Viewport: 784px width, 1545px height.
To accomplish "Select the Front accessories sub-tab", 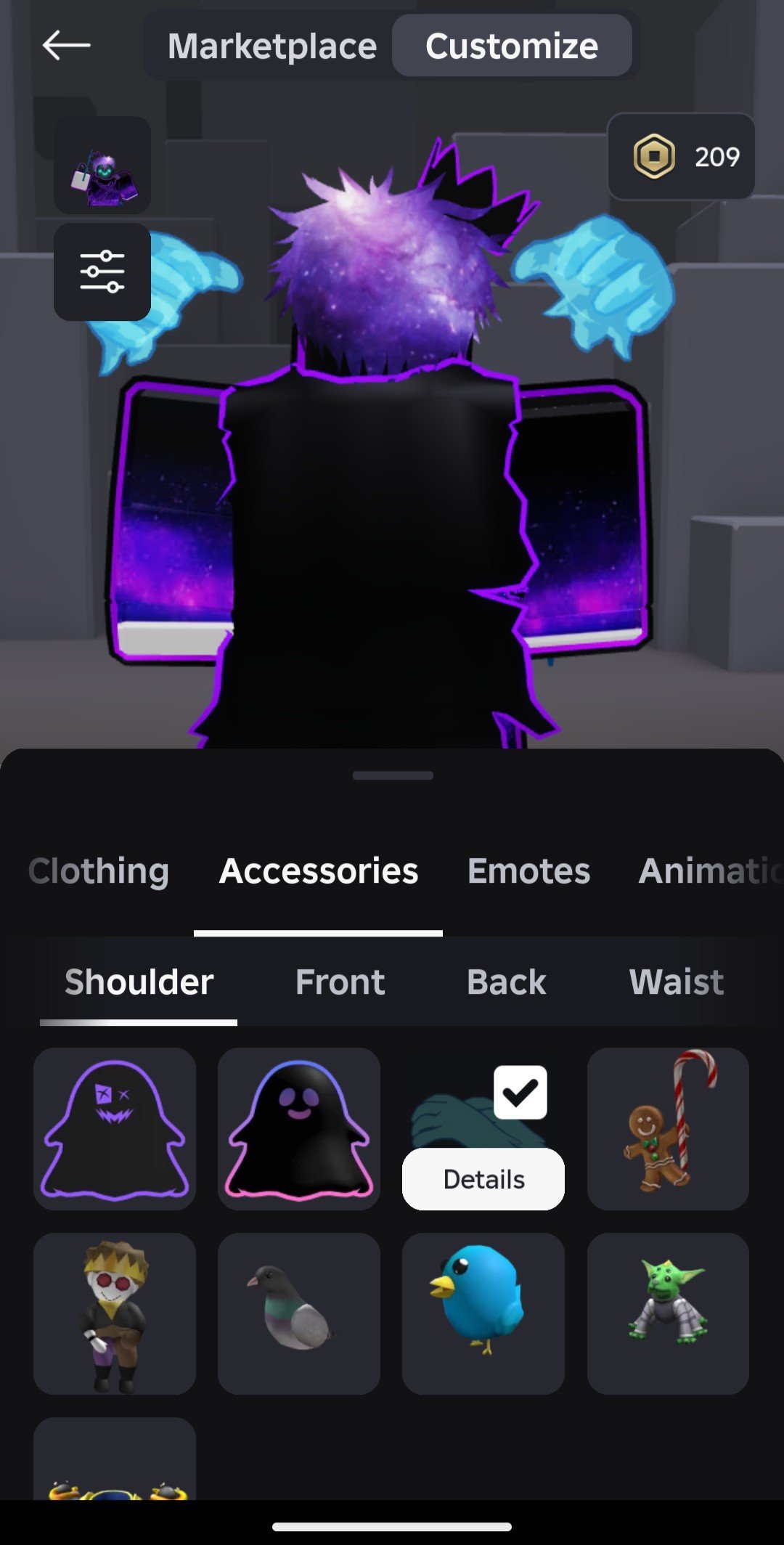I will (340, 982).
